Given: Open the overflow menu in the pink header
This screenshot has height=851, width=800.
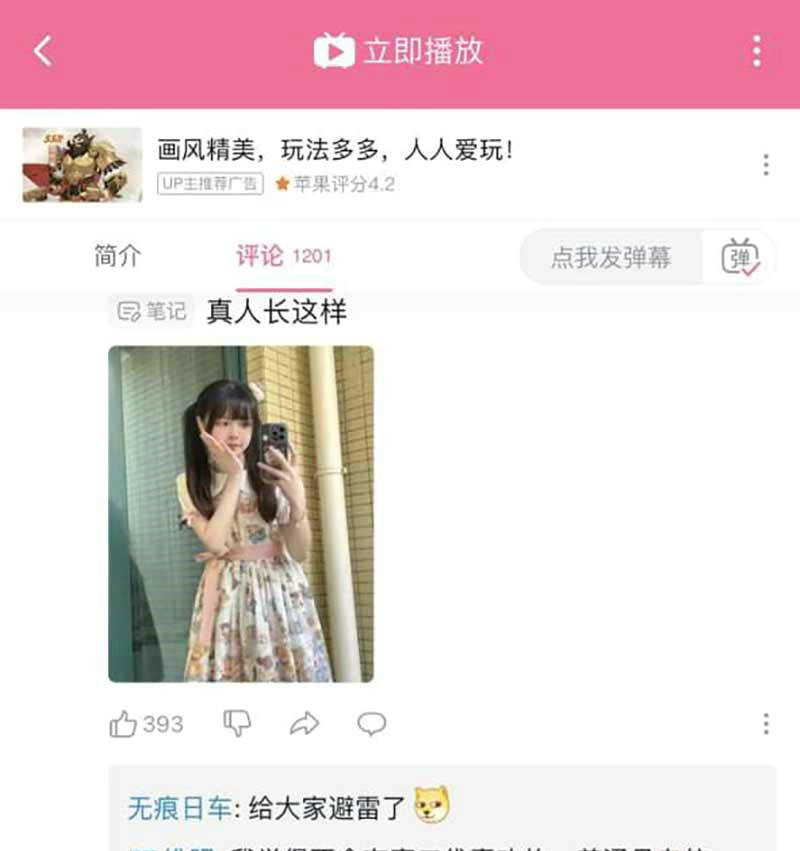Looking at the screenshot, I should (x=756, y=51).
